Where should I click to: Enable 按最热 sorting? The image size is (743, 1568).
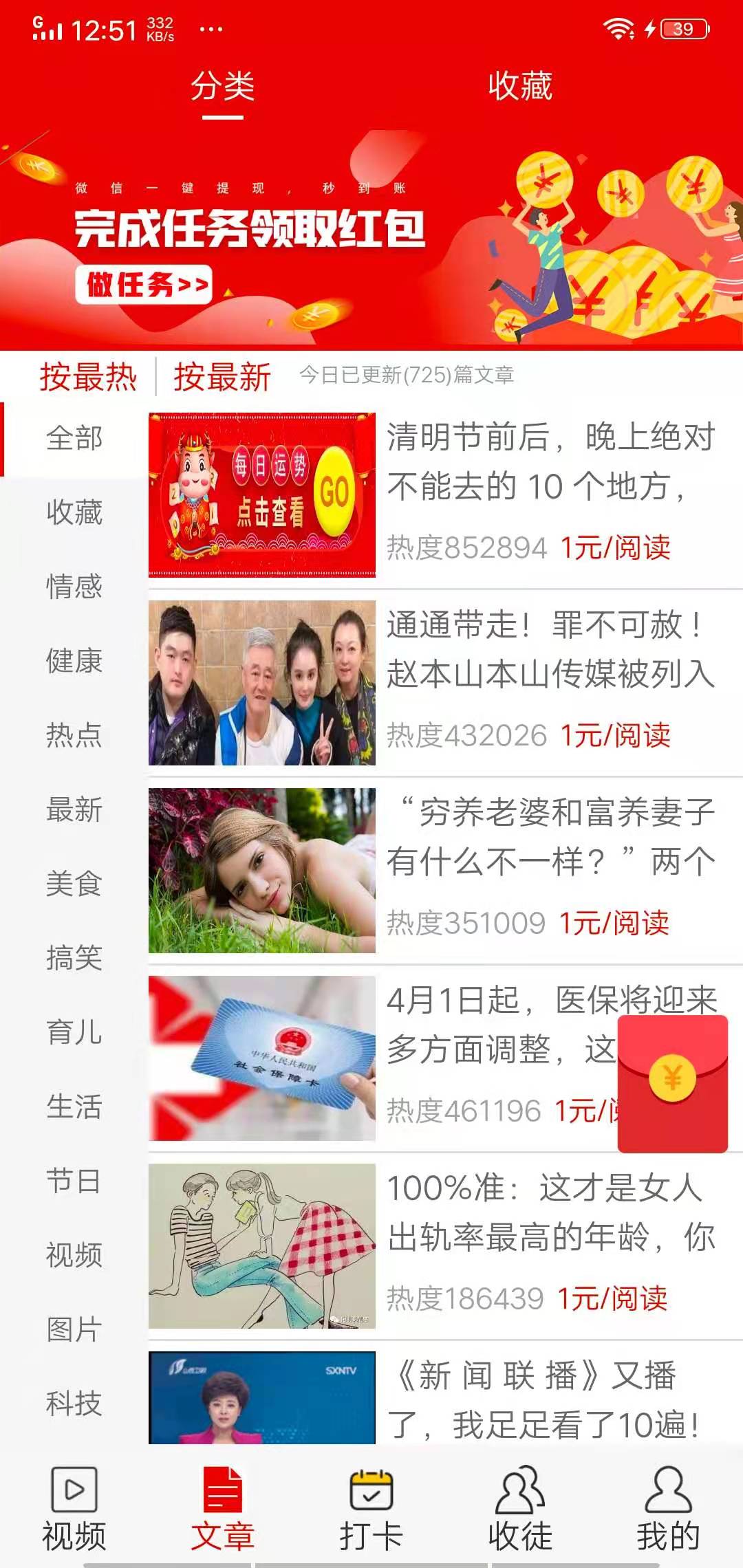click(87, 376)
